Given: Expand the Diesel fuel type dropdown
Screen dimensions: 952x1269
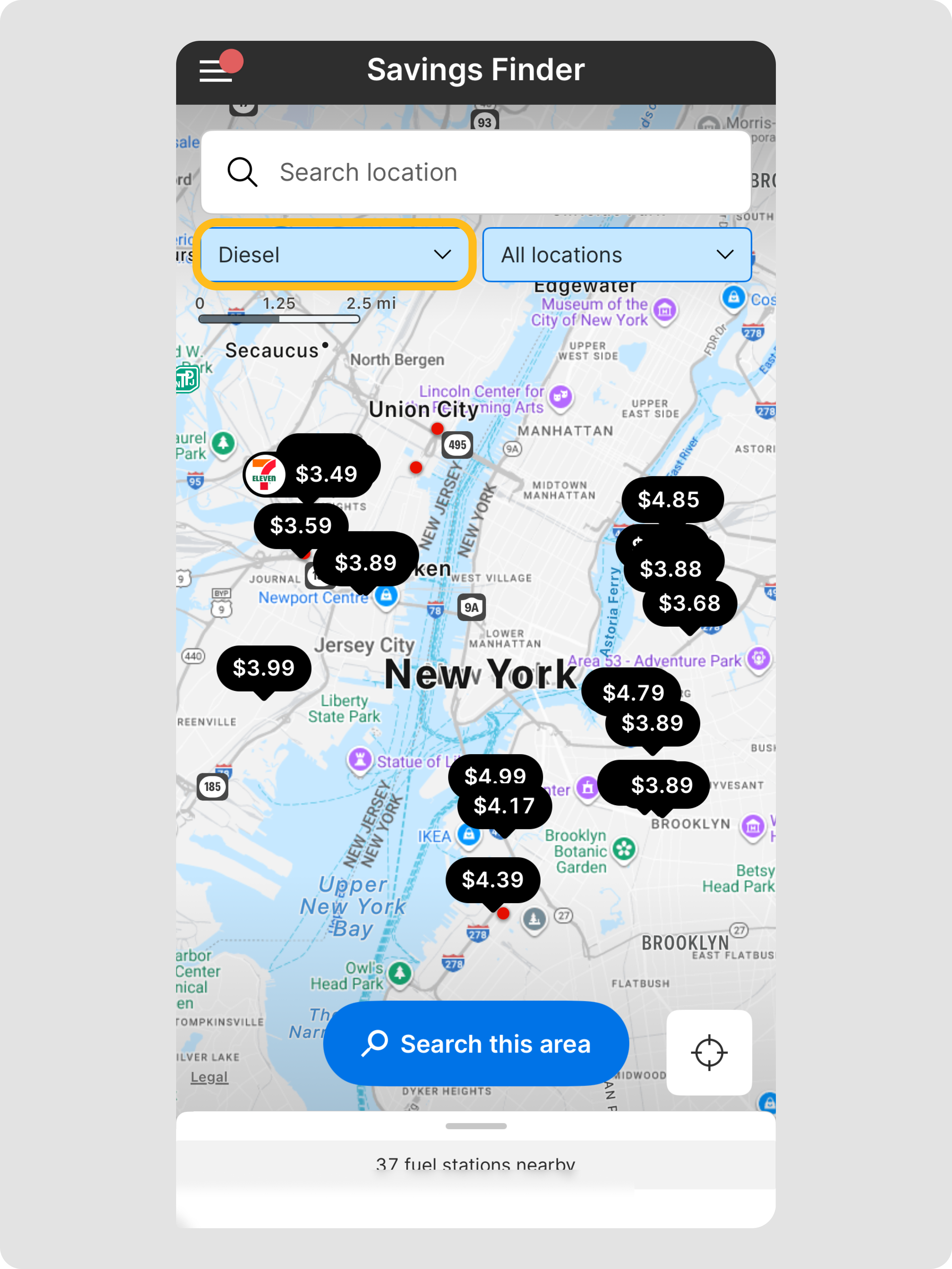Looking at the screenshot, I should tap(334, 255).
